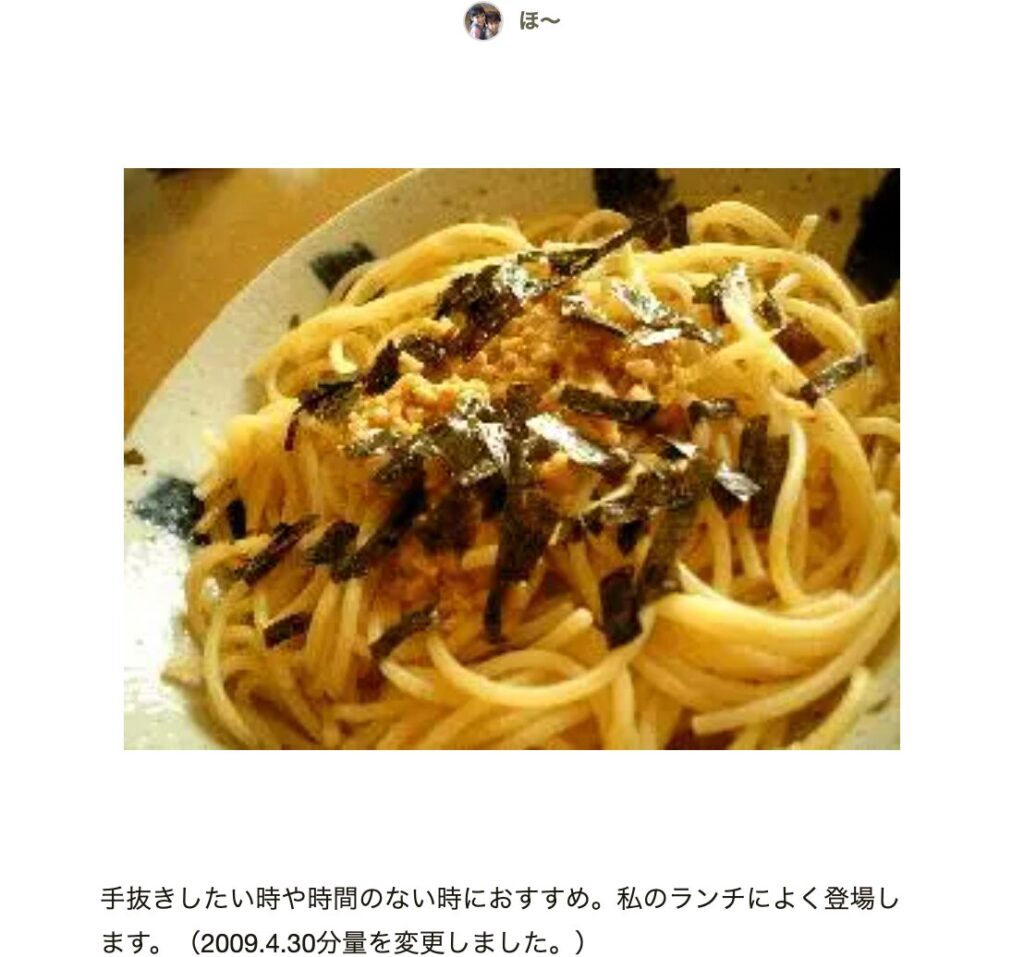View the pasta recipe photo
This screenshot has height=957, width=1024.
pyautogui.click(x=511, y=458)
